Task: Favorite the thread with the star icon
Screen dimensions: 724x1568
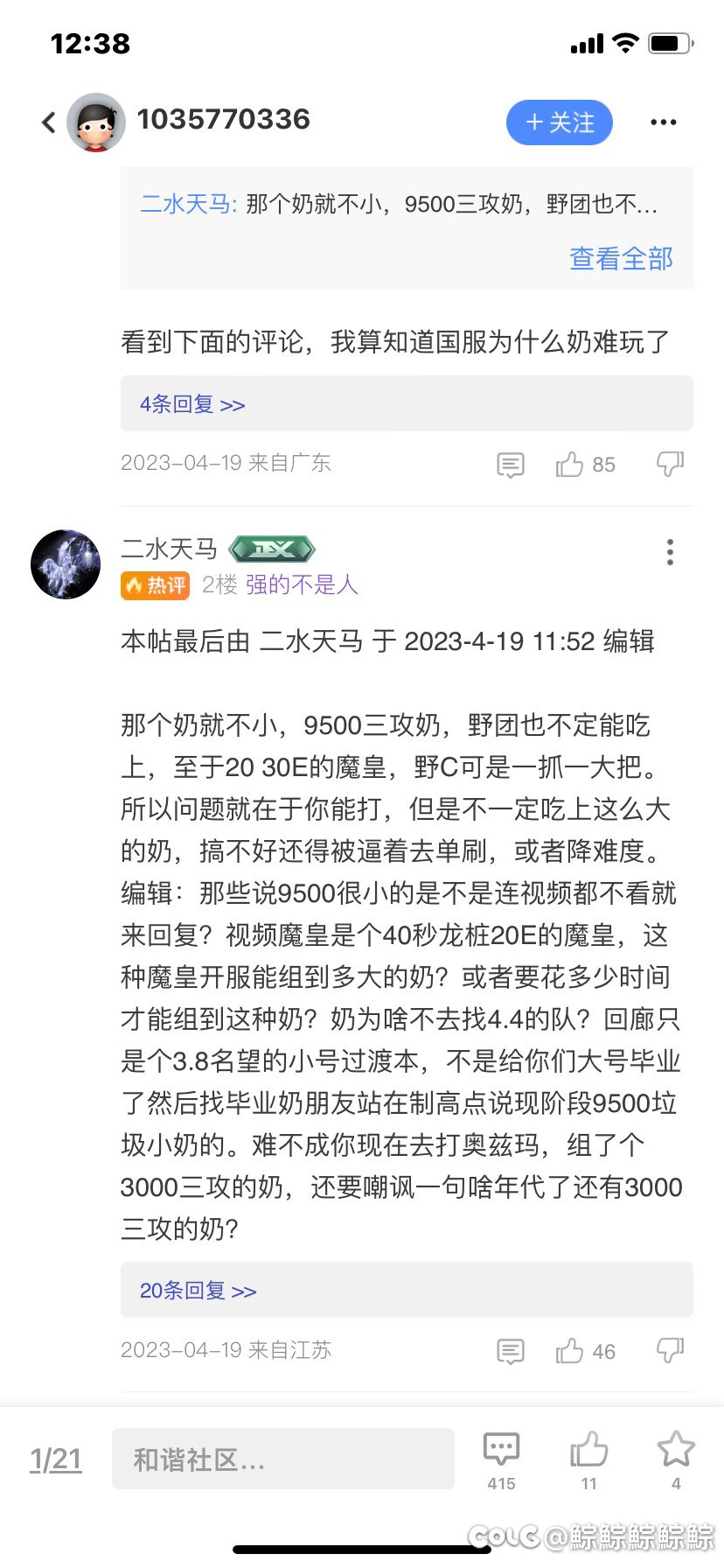Action: click(676, 1460)
